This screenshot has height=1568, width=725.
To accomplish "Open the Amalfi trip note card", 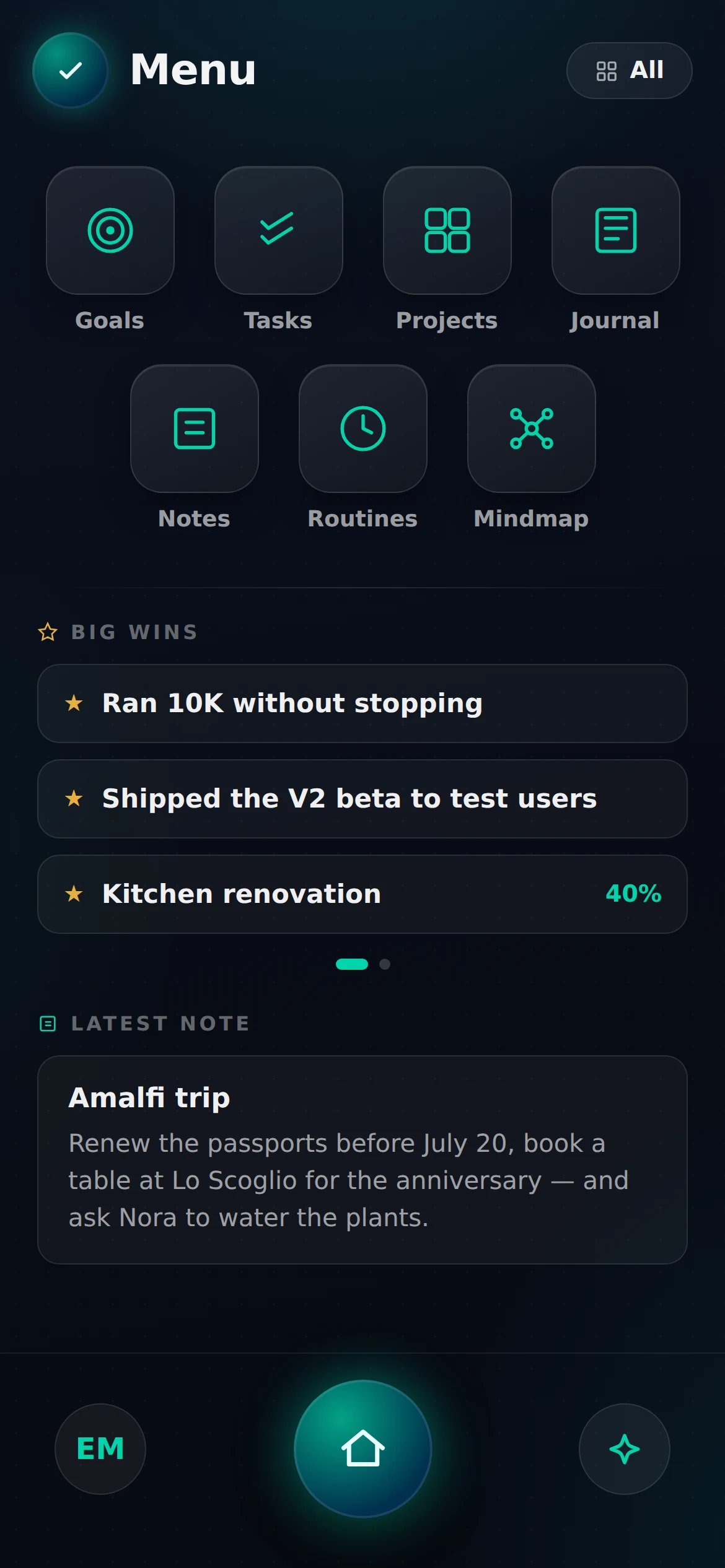I will point(362,1160).
